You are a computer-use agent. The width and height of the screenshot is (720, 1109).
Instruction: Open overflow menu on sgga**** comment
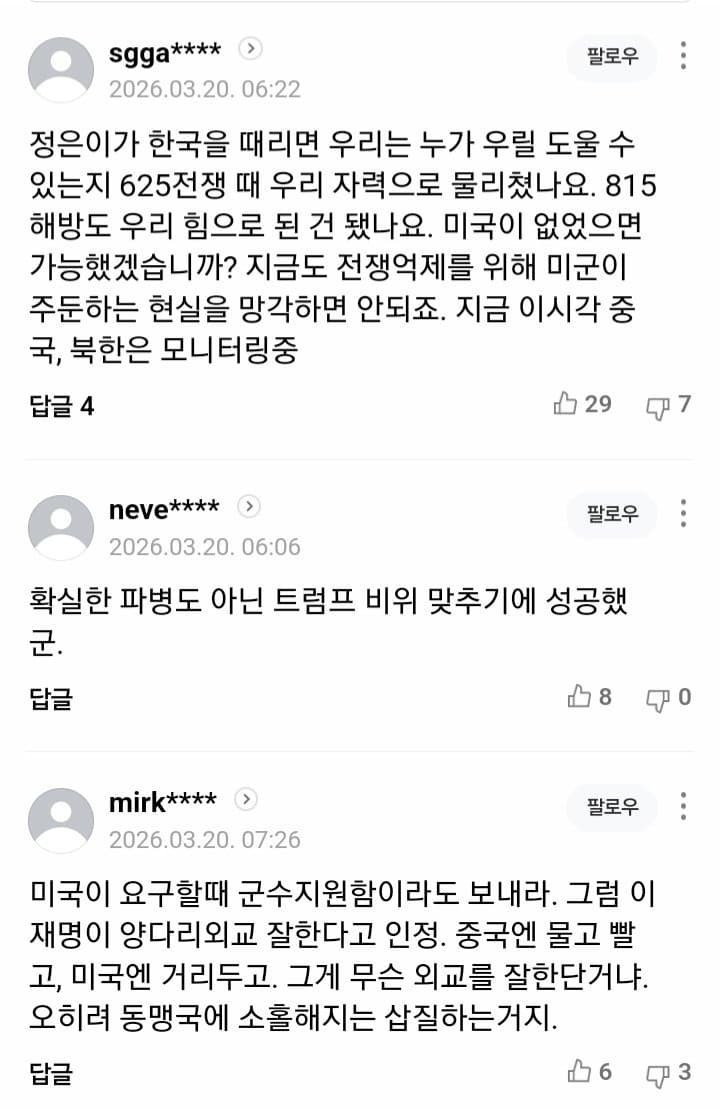[x=683, y=57]
